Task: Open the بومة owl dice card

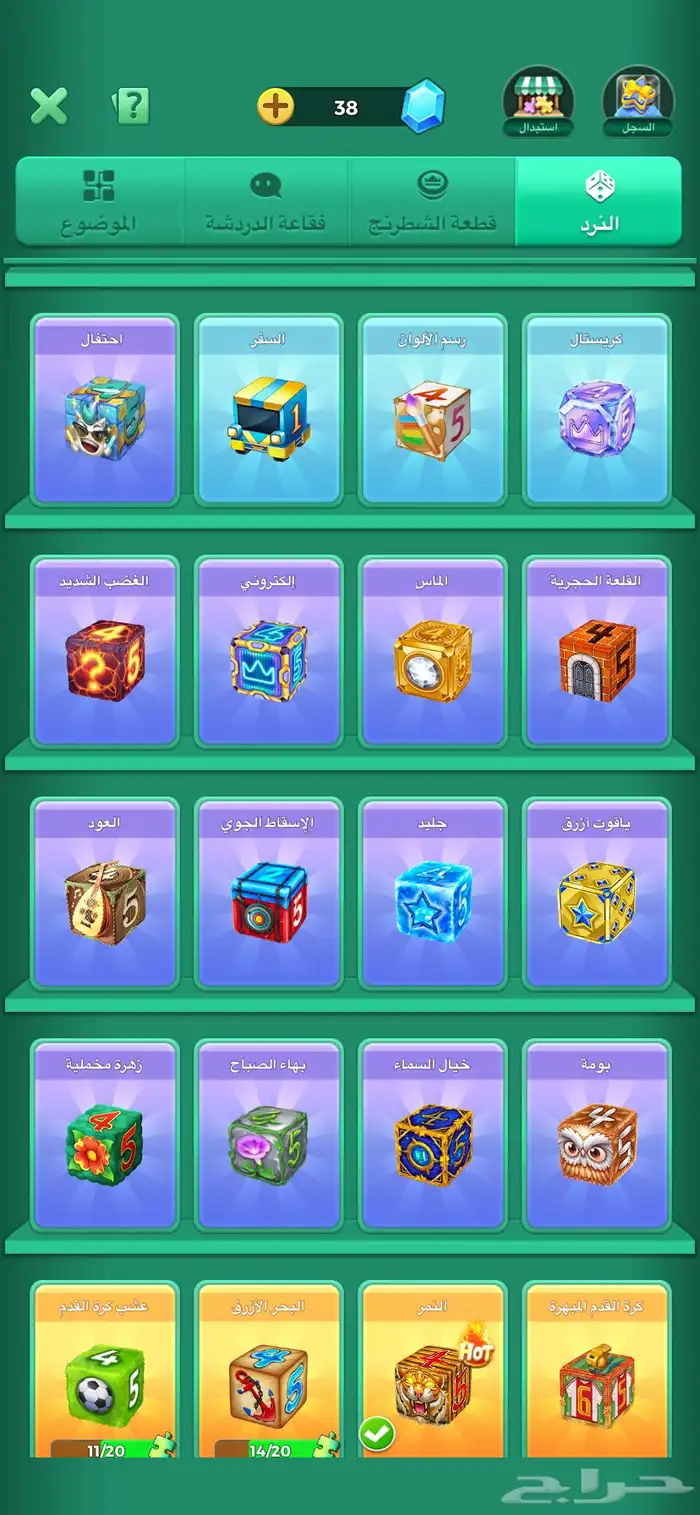Action: (597, 1136)
